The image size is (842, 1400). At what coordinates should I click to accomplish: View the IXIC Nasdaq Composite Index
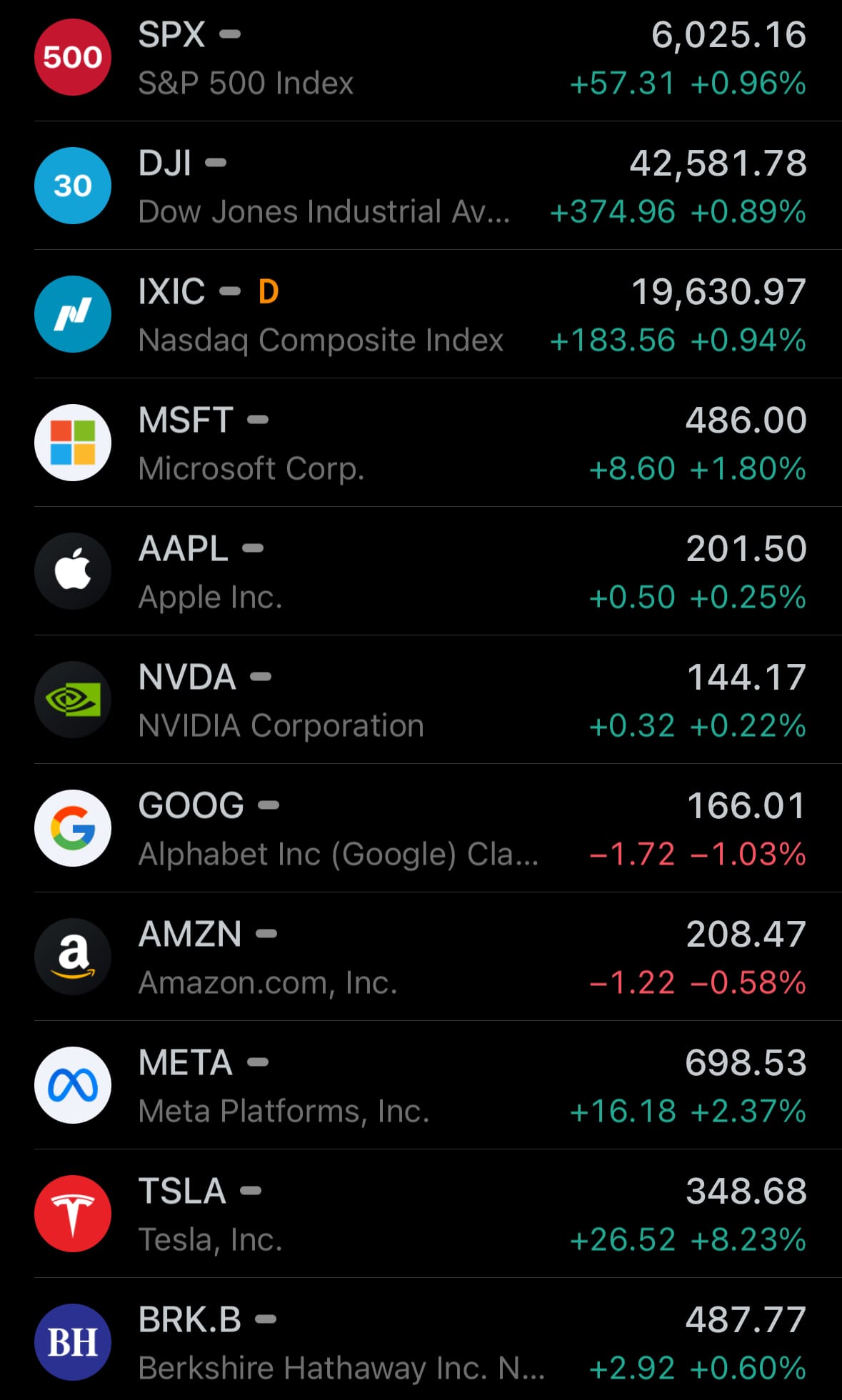(x=421, y=314)
